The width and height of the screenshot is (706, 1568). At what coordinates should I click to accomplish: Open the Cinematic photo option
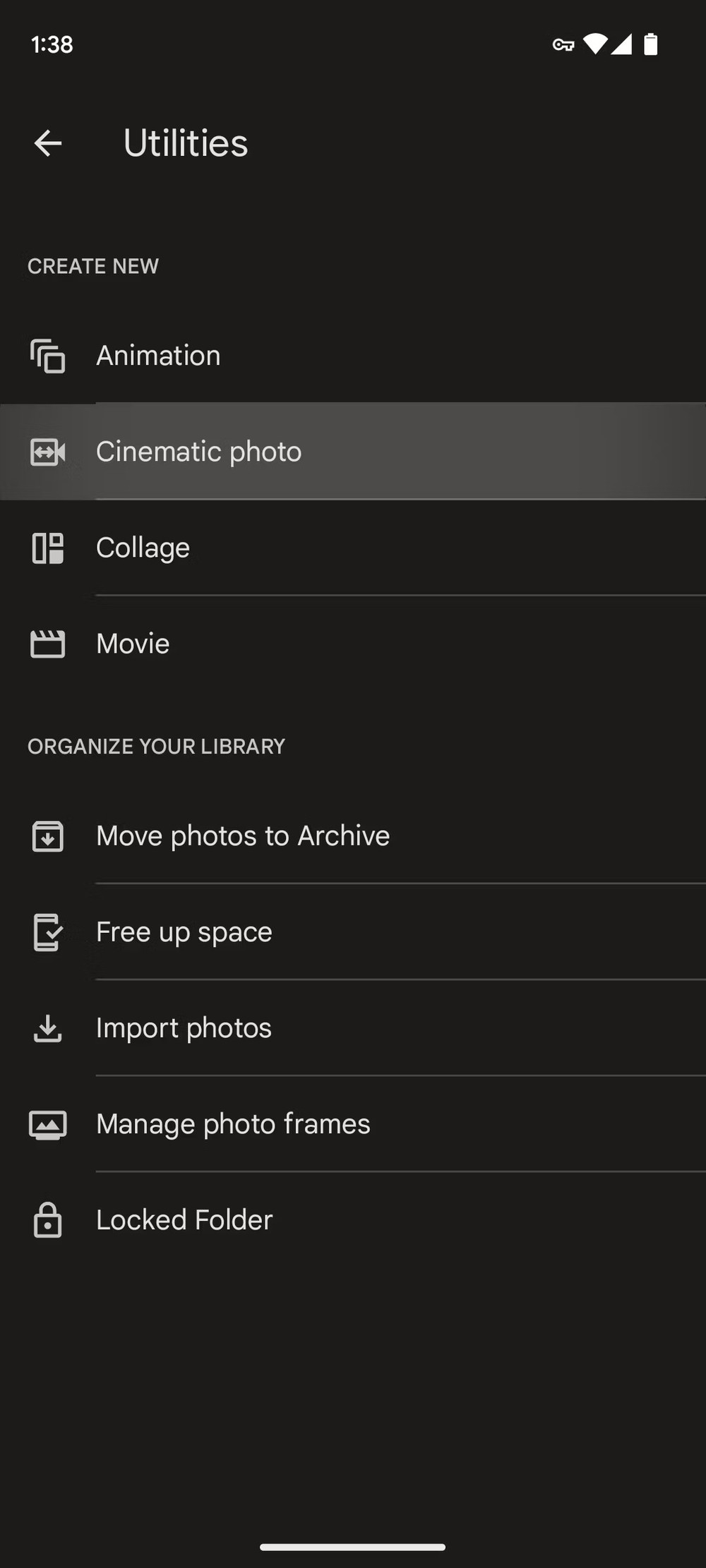coord(353,452)
